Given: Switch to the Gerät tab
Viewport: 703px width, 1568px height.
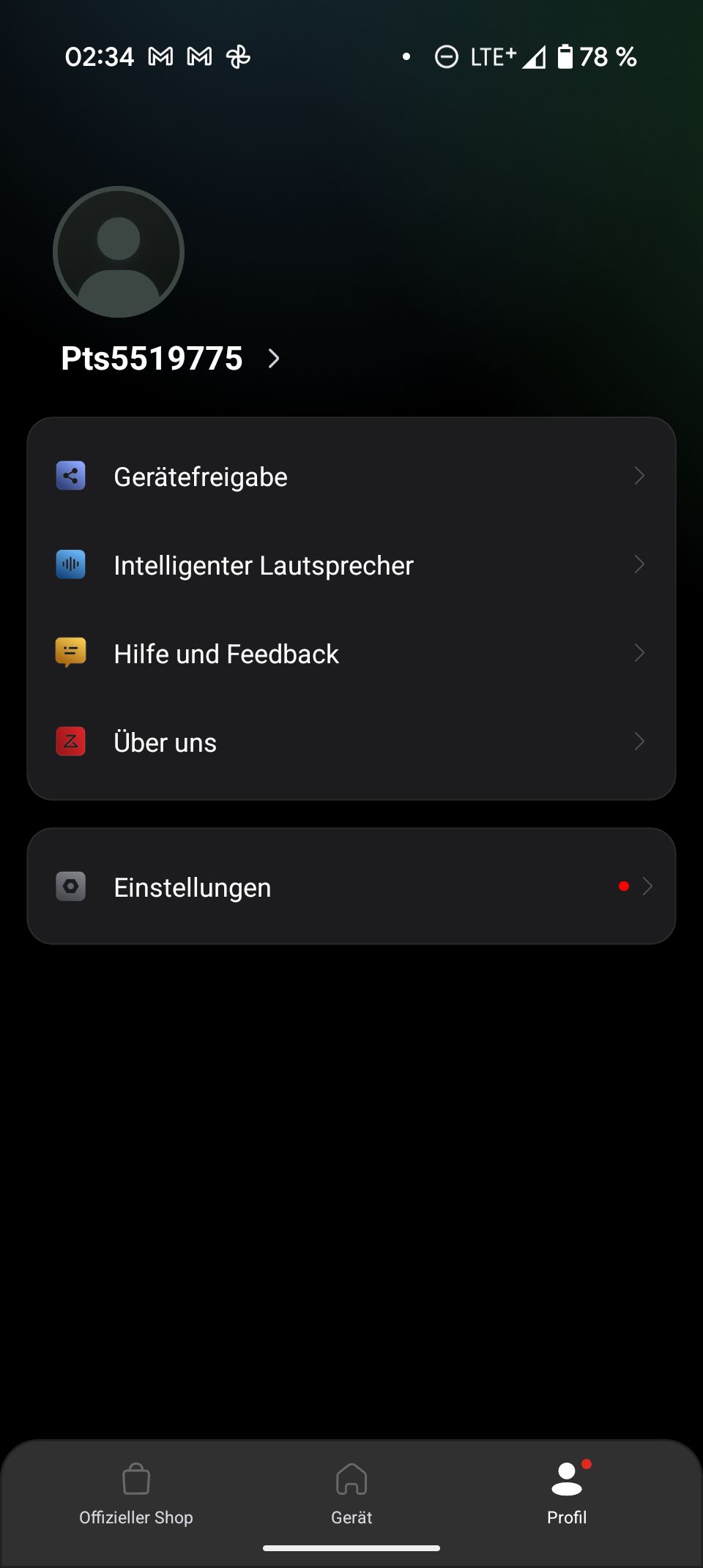Looking at the screenshot, I should [351, 1494].
